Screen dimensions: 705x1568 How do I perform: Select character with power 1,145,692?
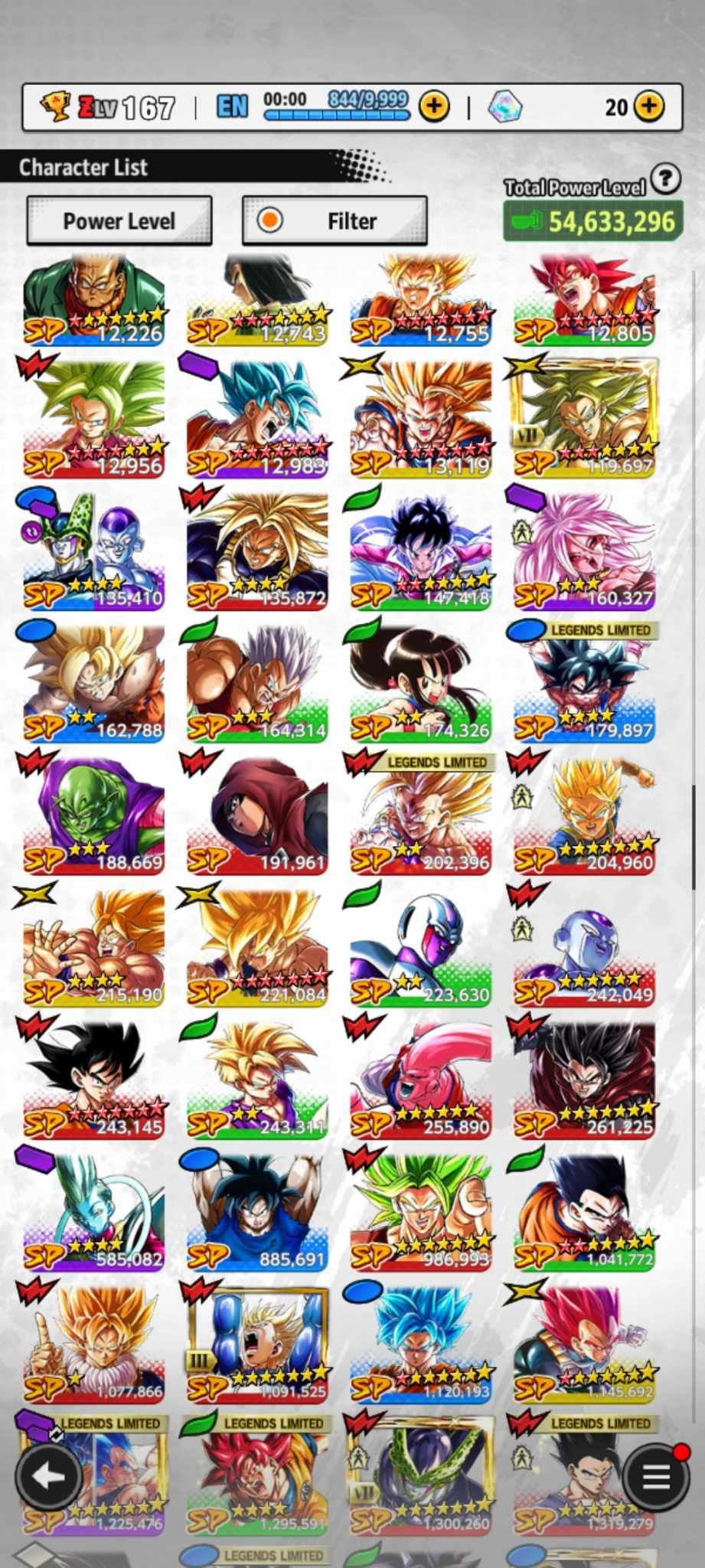pyautogui.click(x=584, y=1343)
